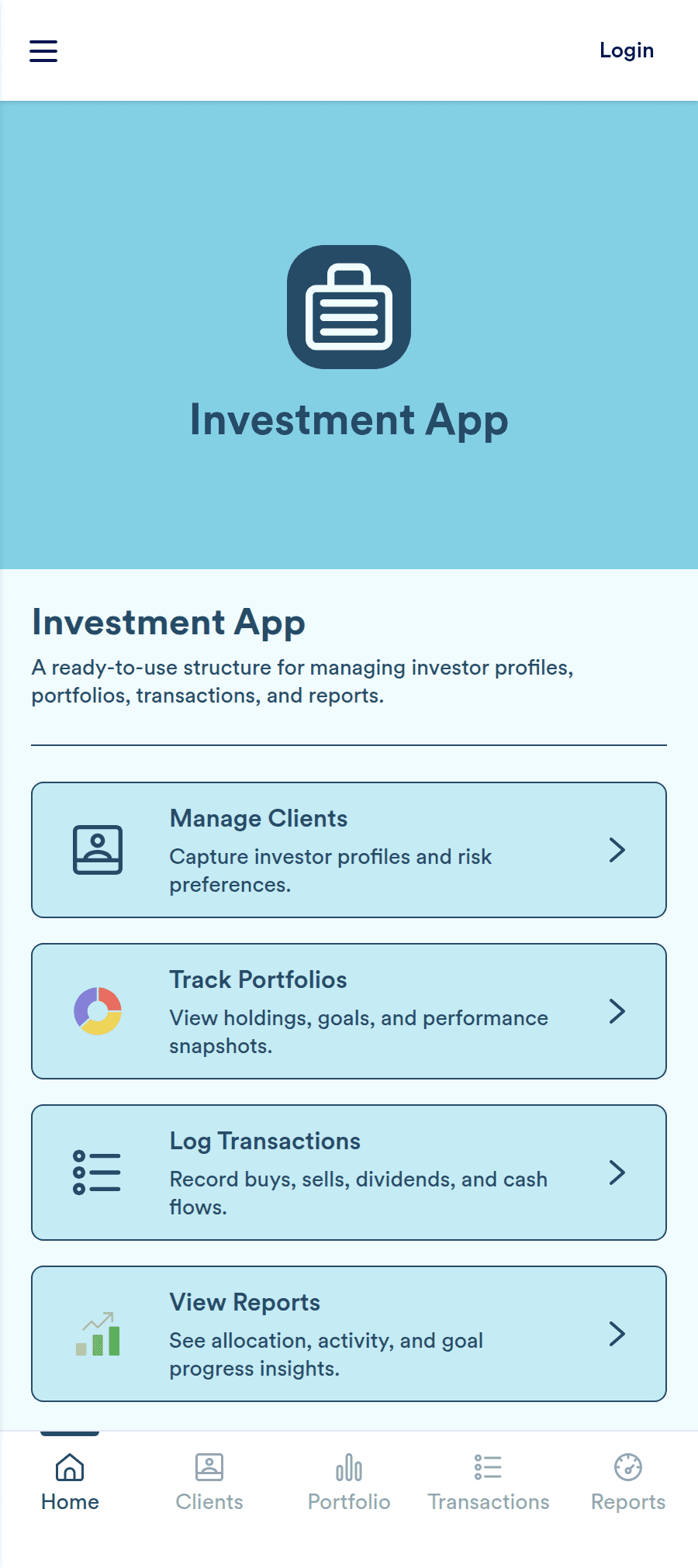Open the Log Transactions card

[x=349, y=1173]
